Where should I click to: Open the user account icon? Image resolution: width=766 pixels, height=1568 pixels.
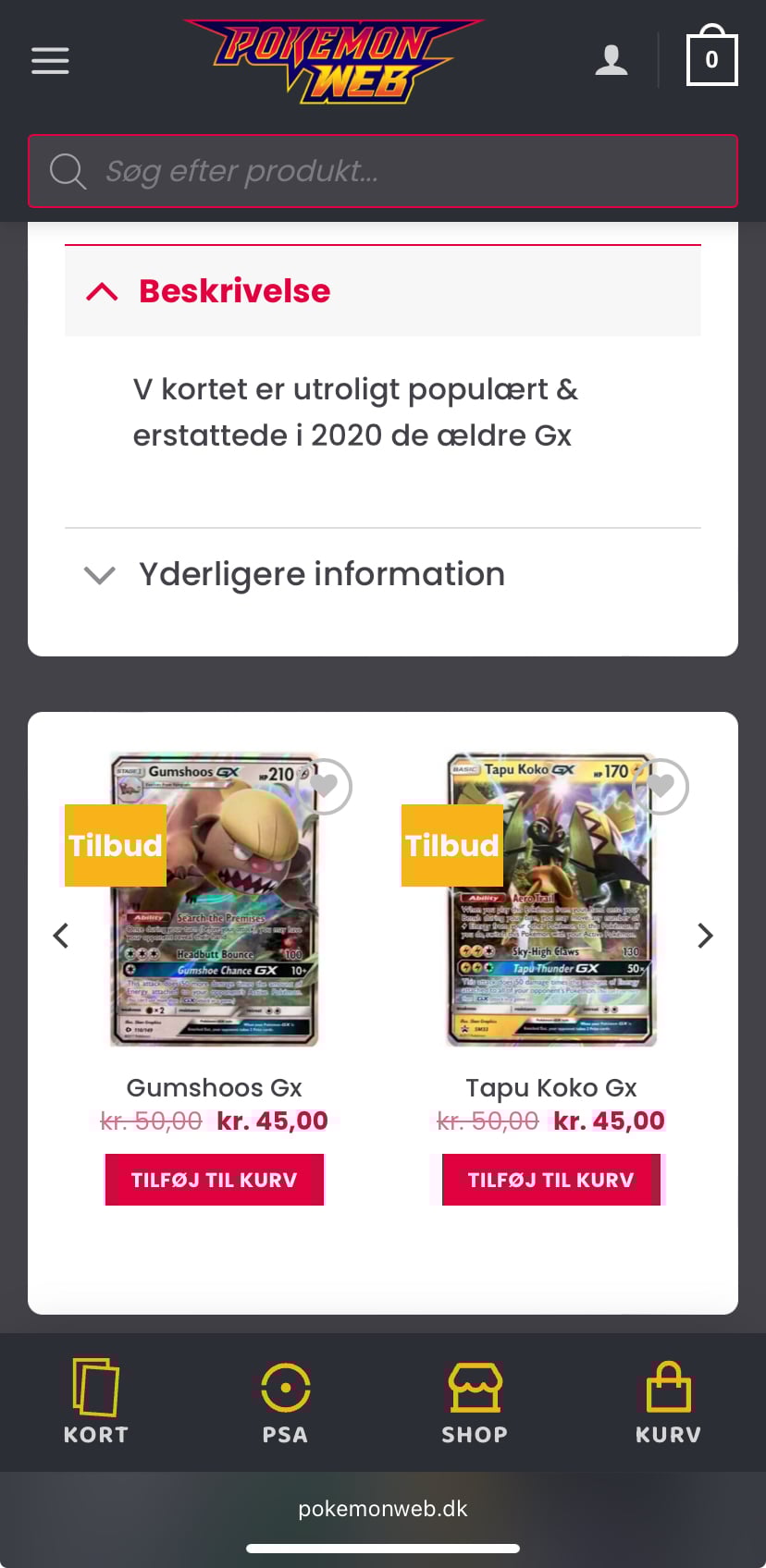[x=611, y=61]
